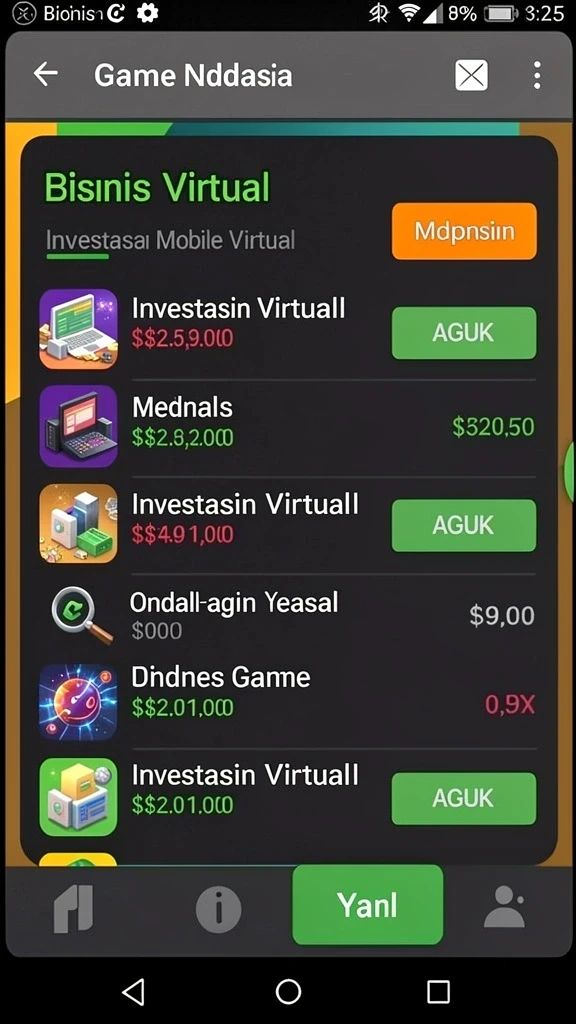Screen dimensions: 576x1024
Task: Open the Dndnes Gamme row
Action: (287, 701)
